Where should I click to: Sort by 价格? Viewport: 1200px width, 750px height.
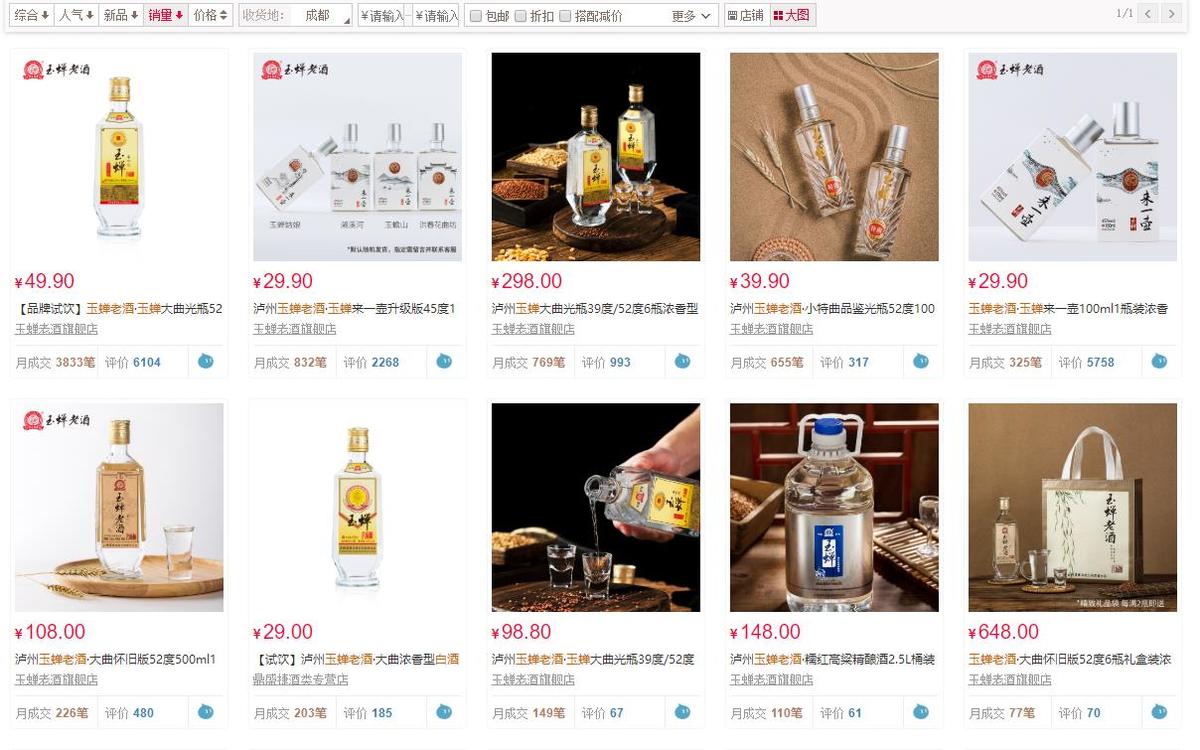(x=210, y=15)
